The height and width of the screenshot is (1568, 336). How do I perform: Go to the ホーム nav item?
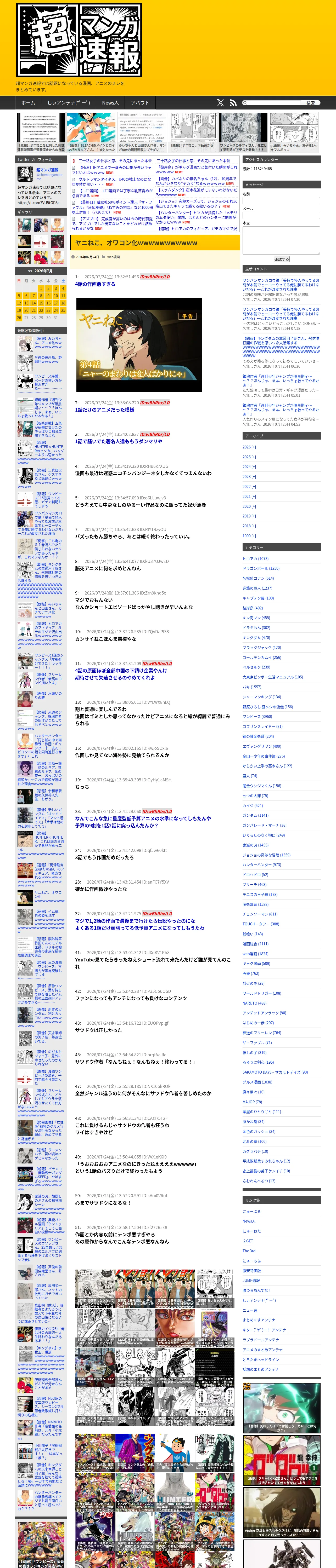(x=28, y=103)
